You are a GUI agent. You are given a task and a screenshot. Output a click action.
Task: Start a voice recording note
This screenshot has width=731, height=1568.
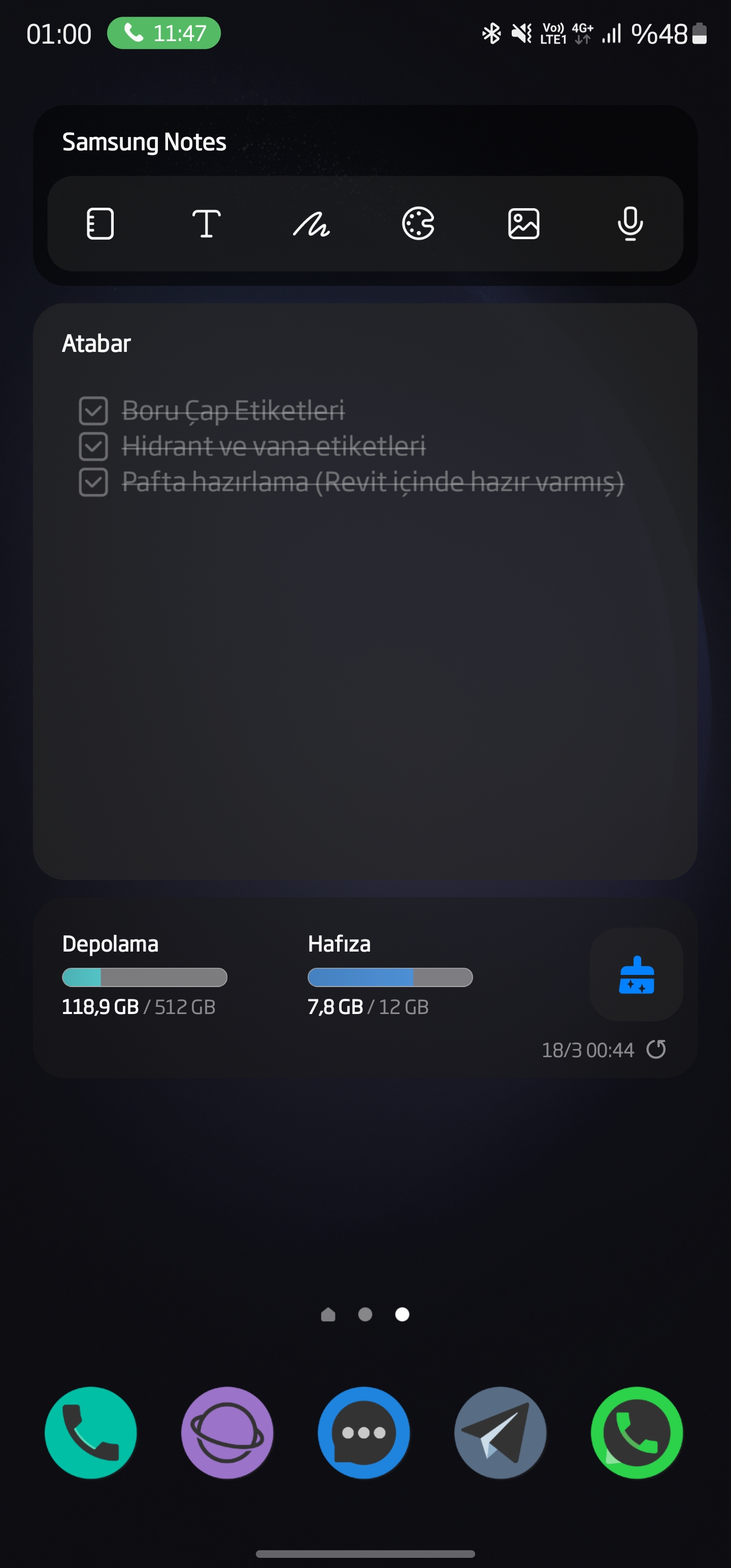pos(630,223)
